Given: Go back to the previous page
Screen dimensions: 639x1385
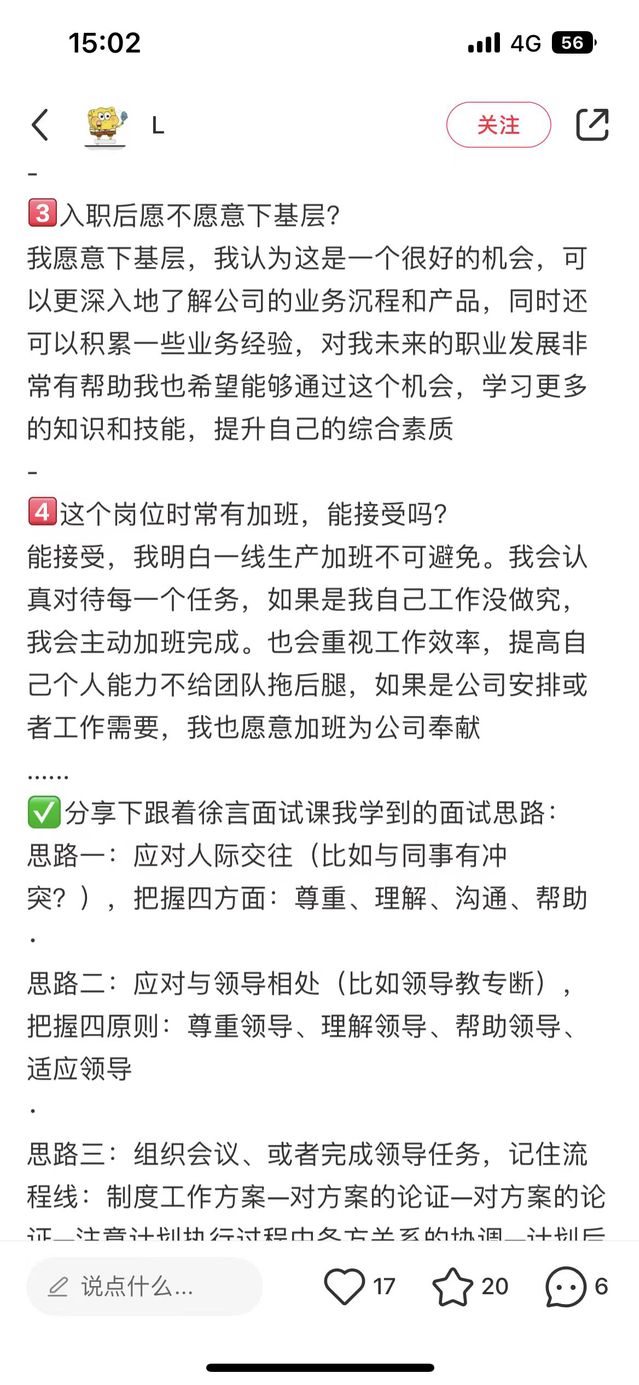Looking at the screenshot, I should click(x=40, y=126).
